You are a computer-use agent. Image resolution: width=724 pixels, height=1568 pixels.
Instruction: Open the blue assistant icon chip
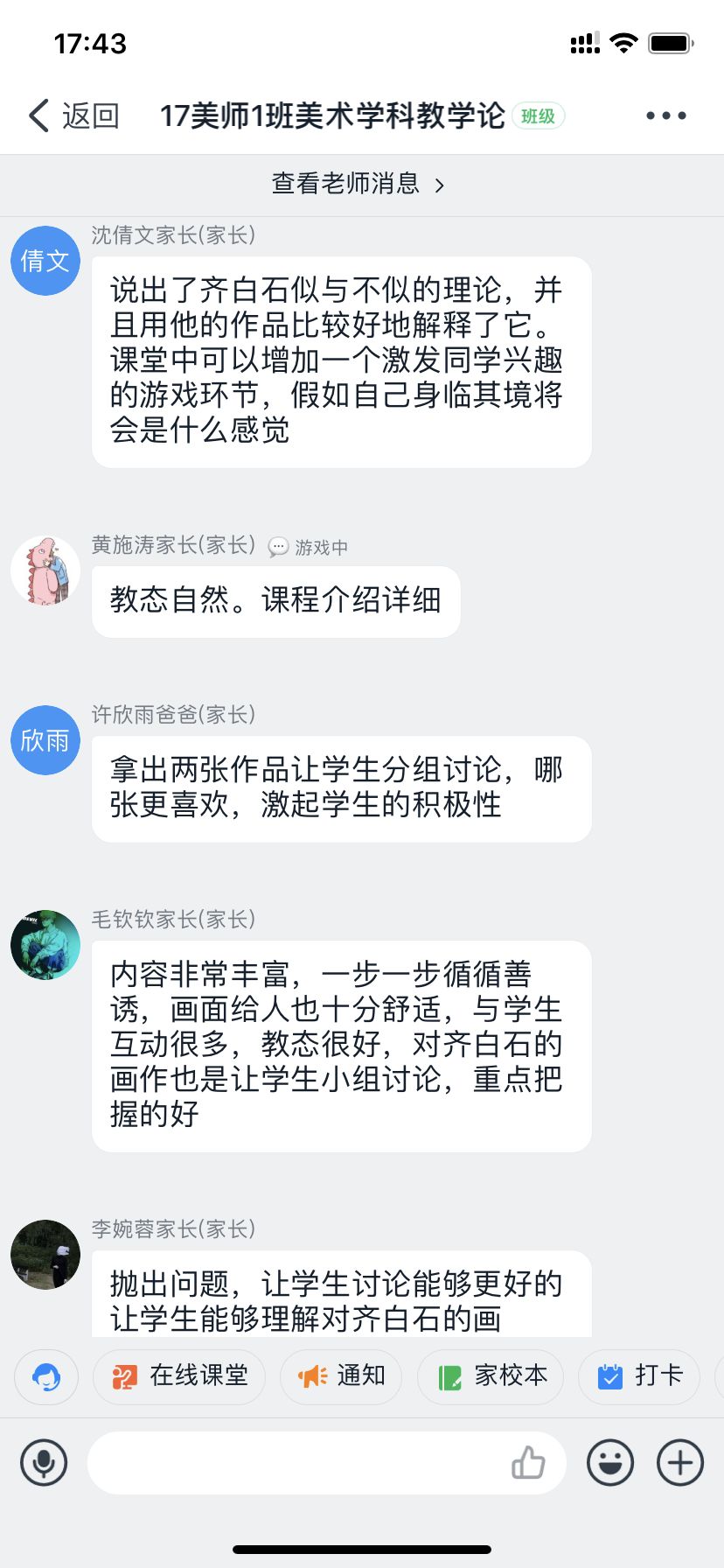pos(46,1376)
